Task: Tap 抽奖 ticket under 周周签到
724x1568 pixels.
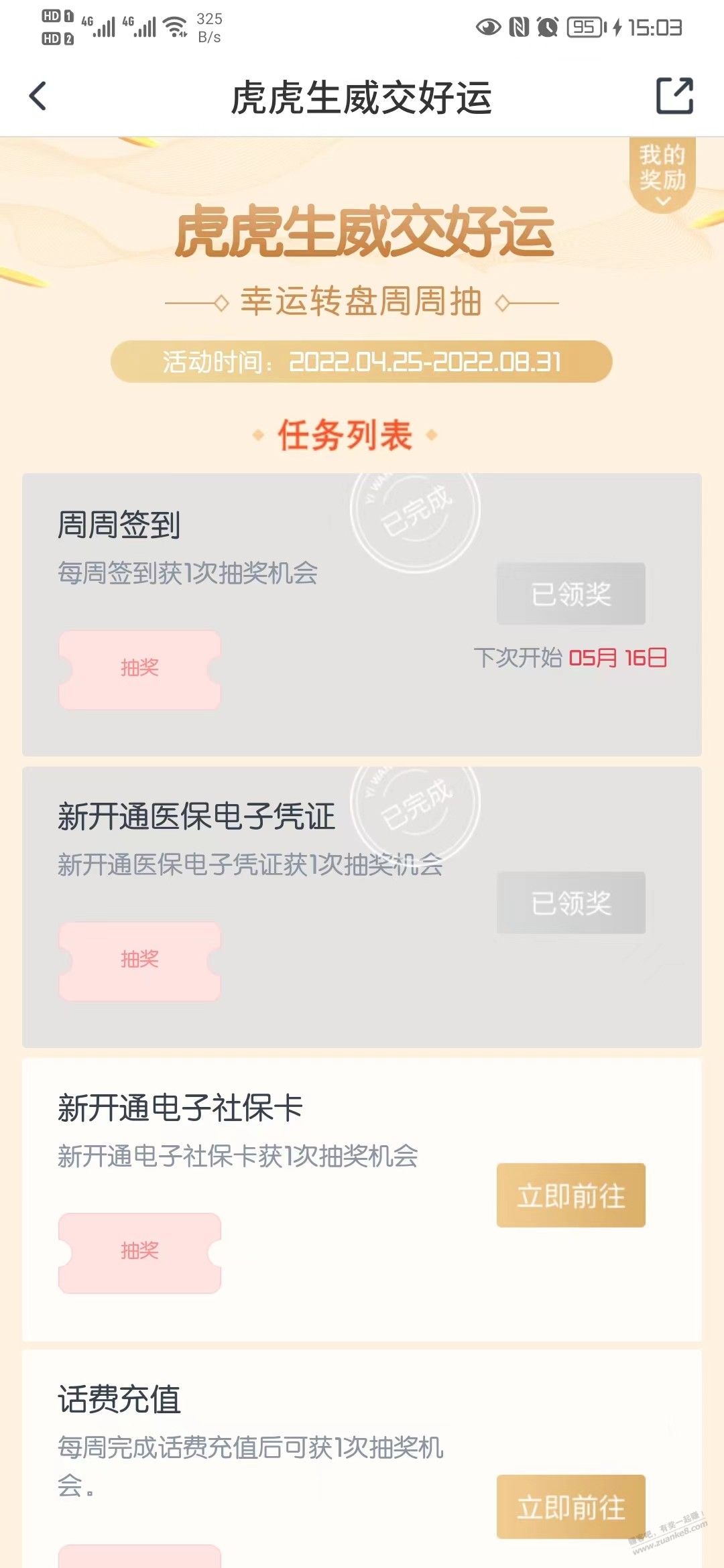Action: [139, 669]
